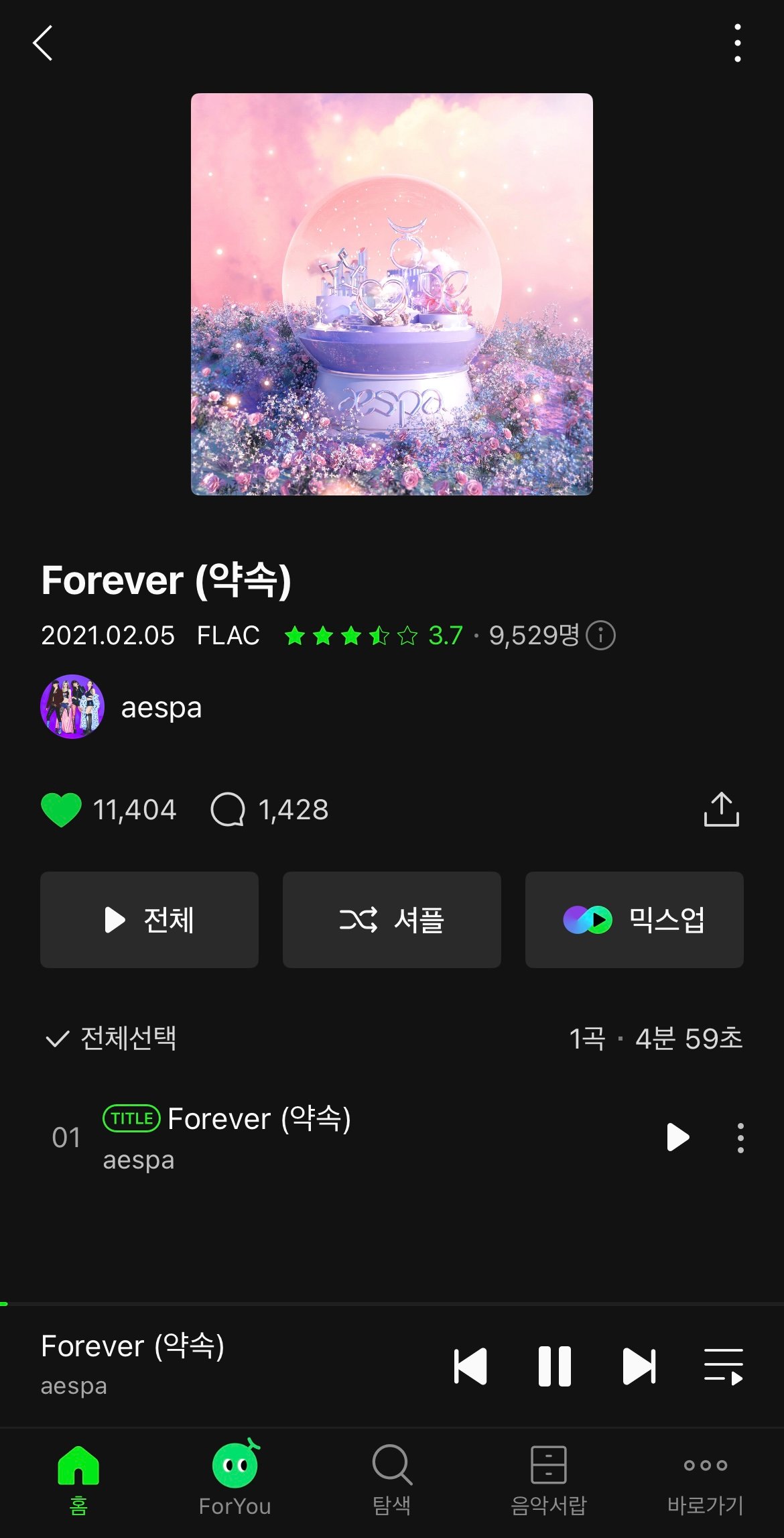
Task: Open more options for track 01
Action: click(740, 1137)
